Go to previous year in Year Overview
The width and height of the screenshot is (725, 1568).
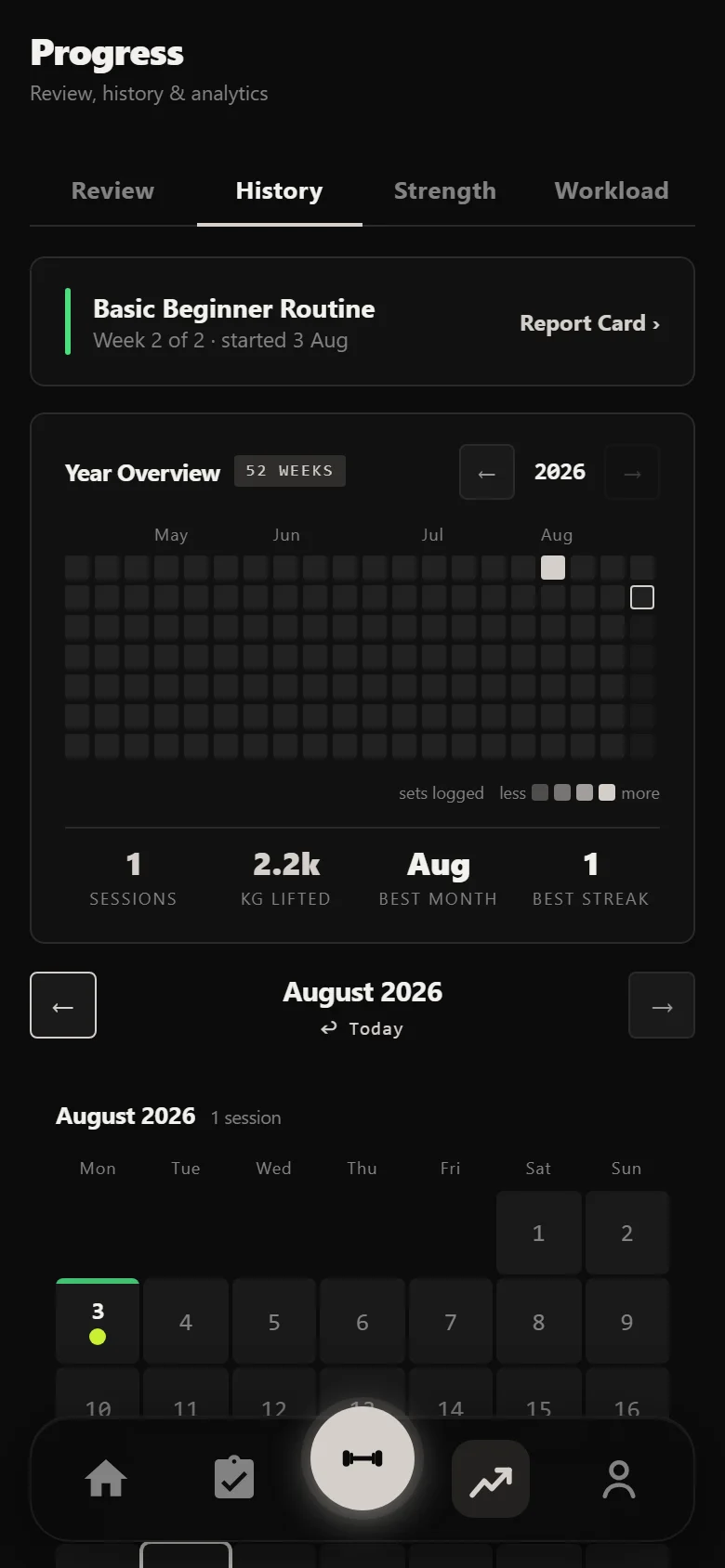tap(487, 472)
